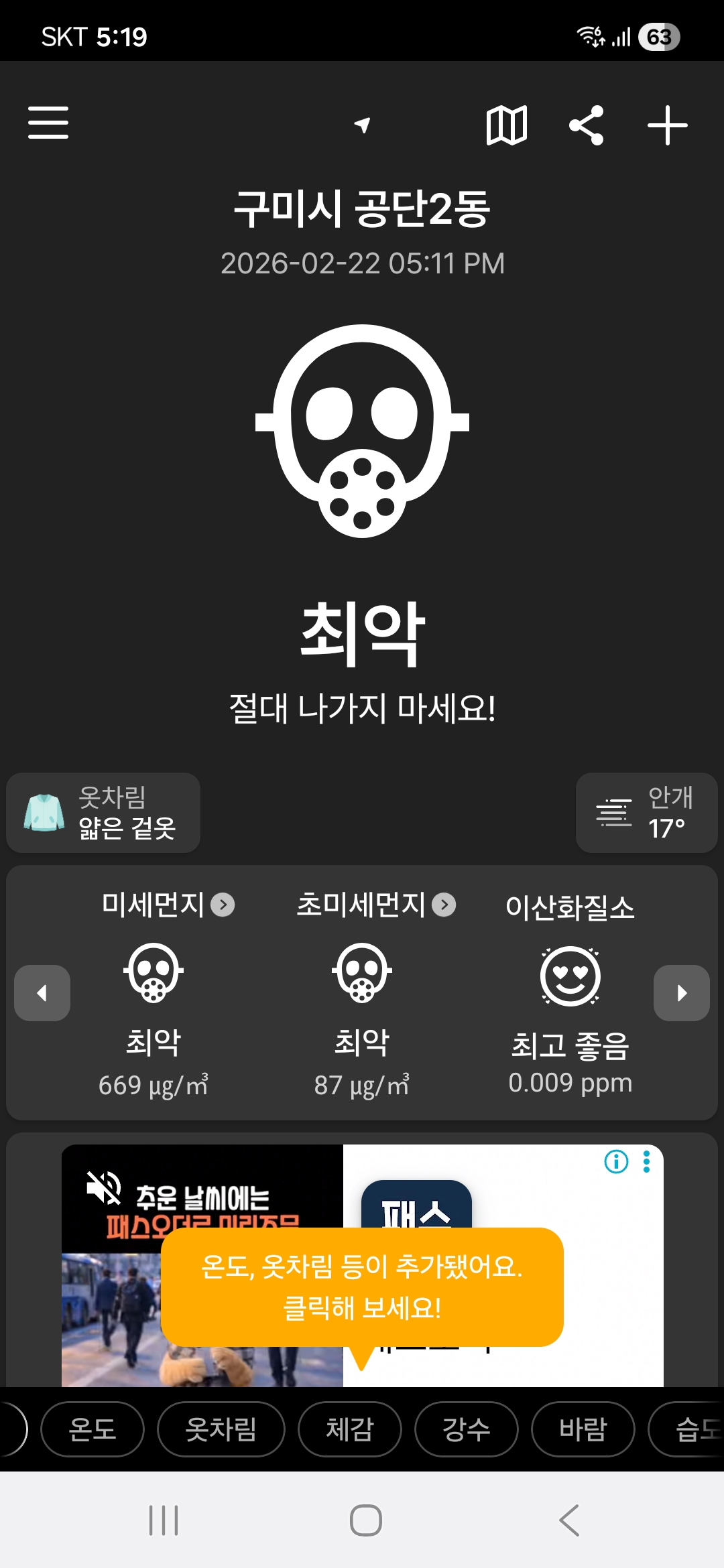Open the 안개 17° weather card

(646, 813)
